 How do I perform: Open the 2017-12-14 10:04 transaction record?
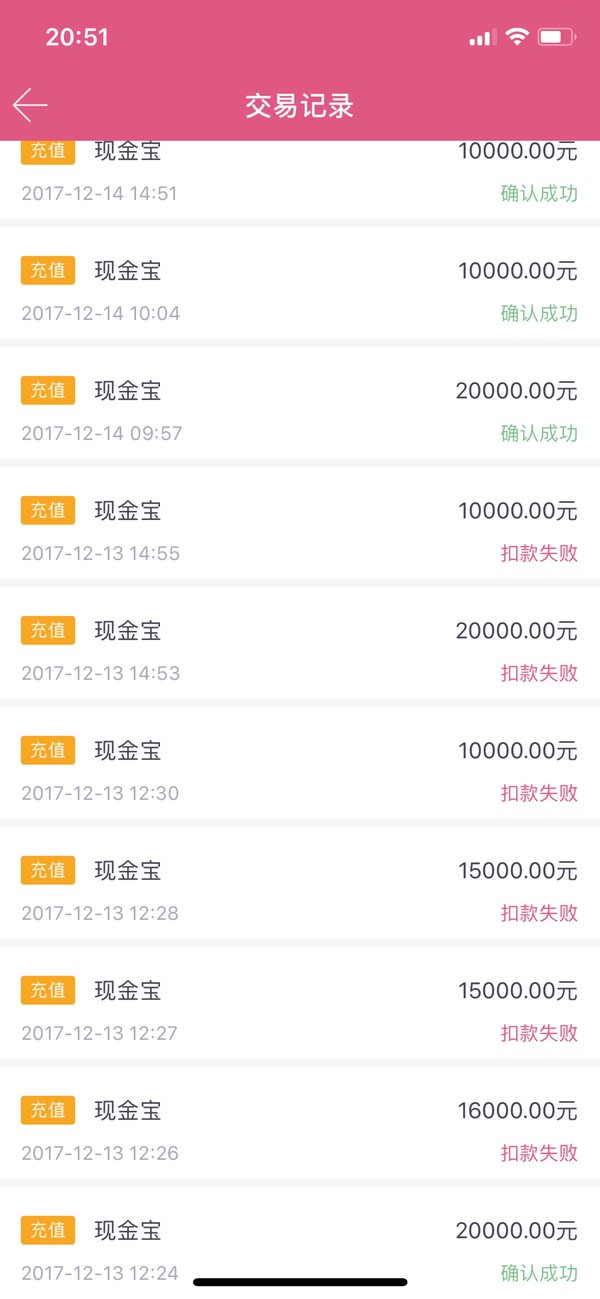[x=300, y=287]
